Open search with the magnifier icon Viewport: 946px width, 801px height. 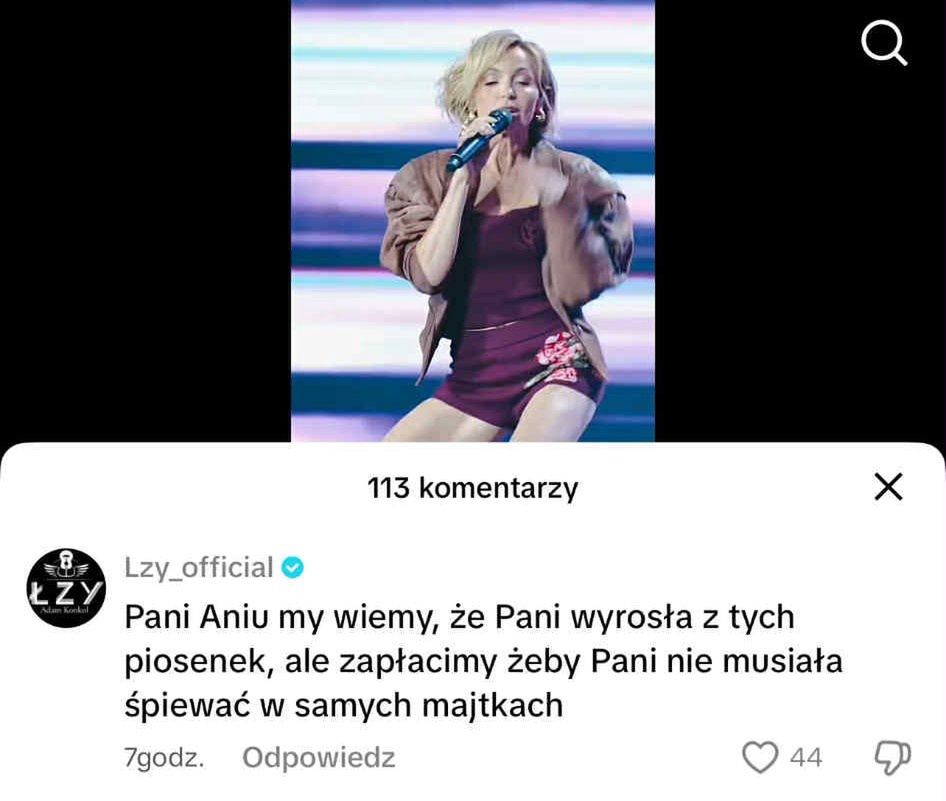tap(884, 44)
